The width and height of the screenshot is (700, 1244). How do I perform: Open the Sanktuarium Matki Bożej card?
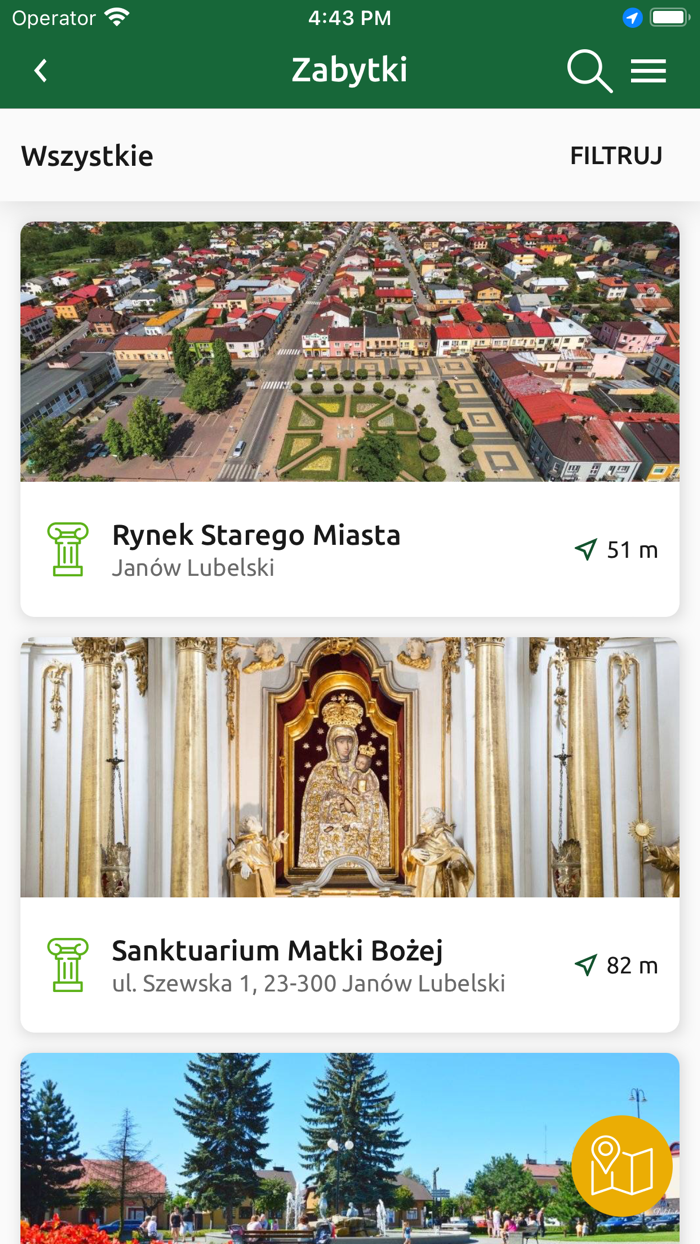(349, 834)
